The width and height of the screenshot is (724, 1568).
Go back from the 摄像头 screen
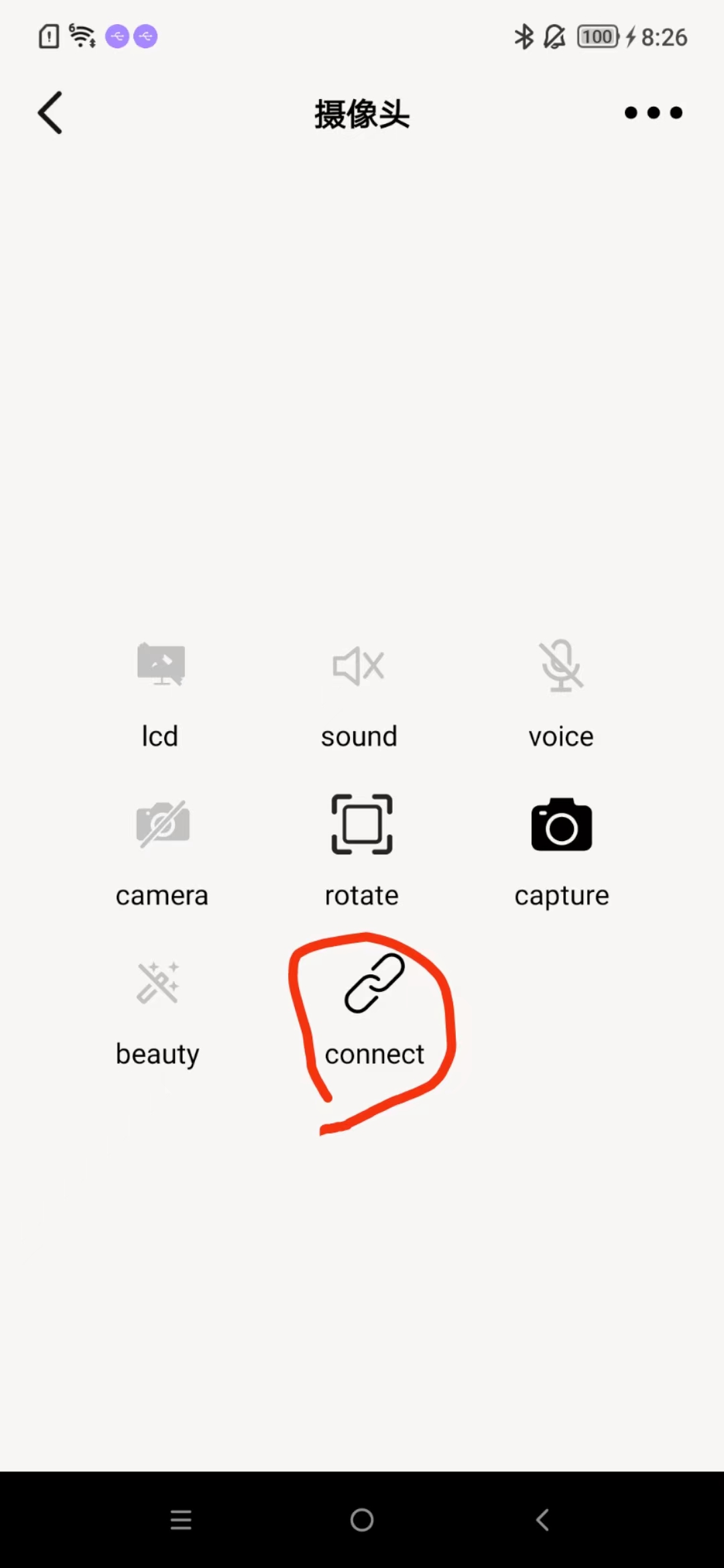pos(50,113)
